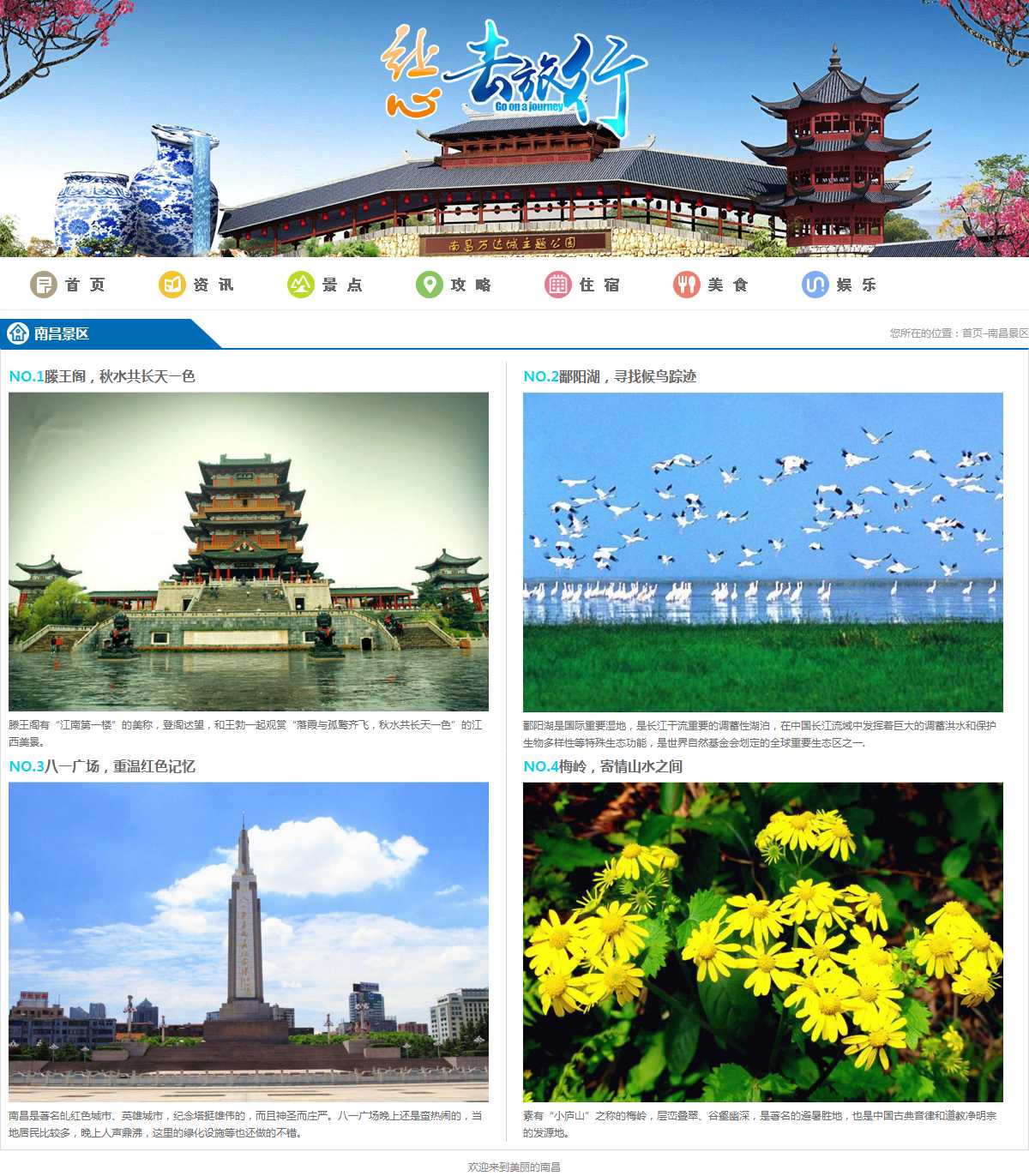Open the 首页 navigation item
Viewport: 1029px width, 1176px height.
69,285
